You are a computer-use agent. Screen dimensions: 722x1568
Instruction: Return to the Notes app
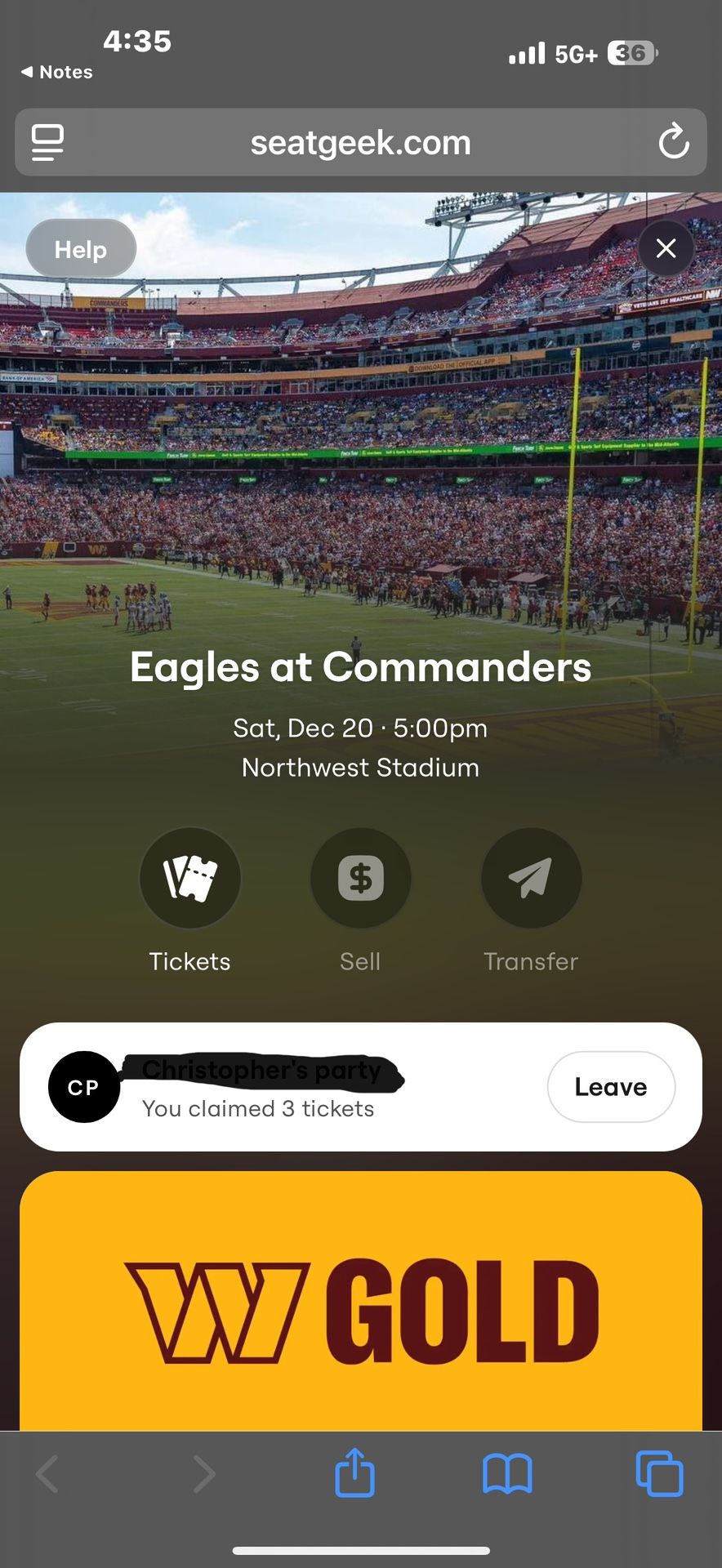pos(53,72)
